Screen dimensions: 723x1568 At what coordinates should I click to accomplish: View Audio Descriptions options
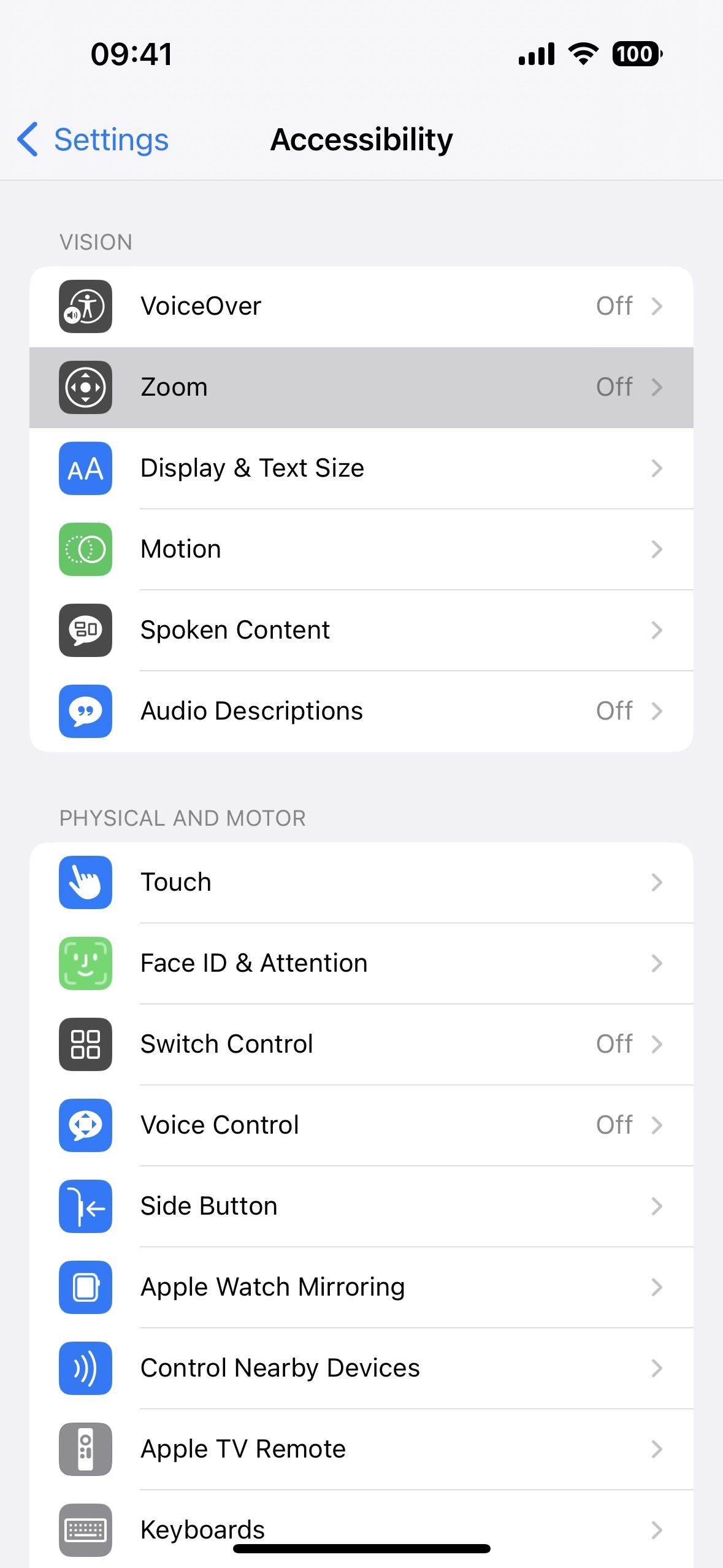click(x=361, y=711)
